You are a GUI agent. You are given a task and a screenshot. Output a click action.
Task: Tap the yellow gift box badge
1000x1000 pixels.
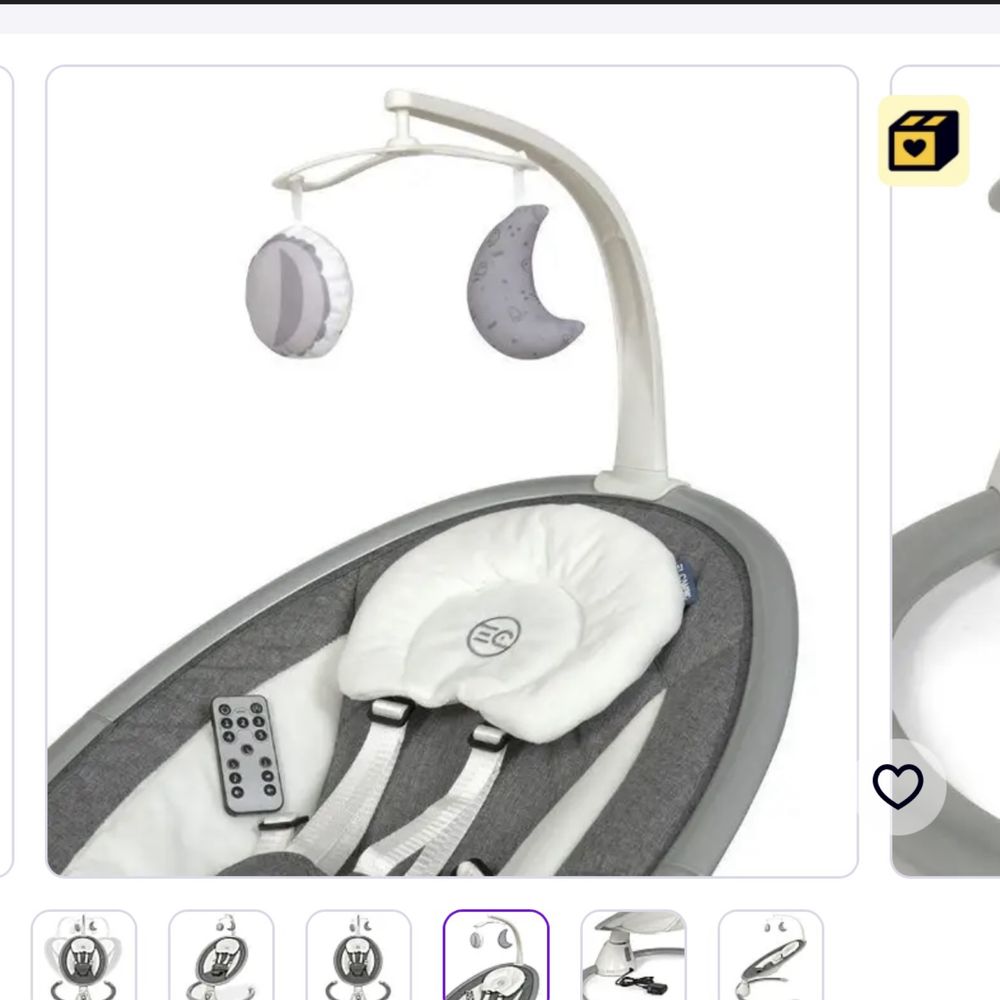click(x=923, y=141)
